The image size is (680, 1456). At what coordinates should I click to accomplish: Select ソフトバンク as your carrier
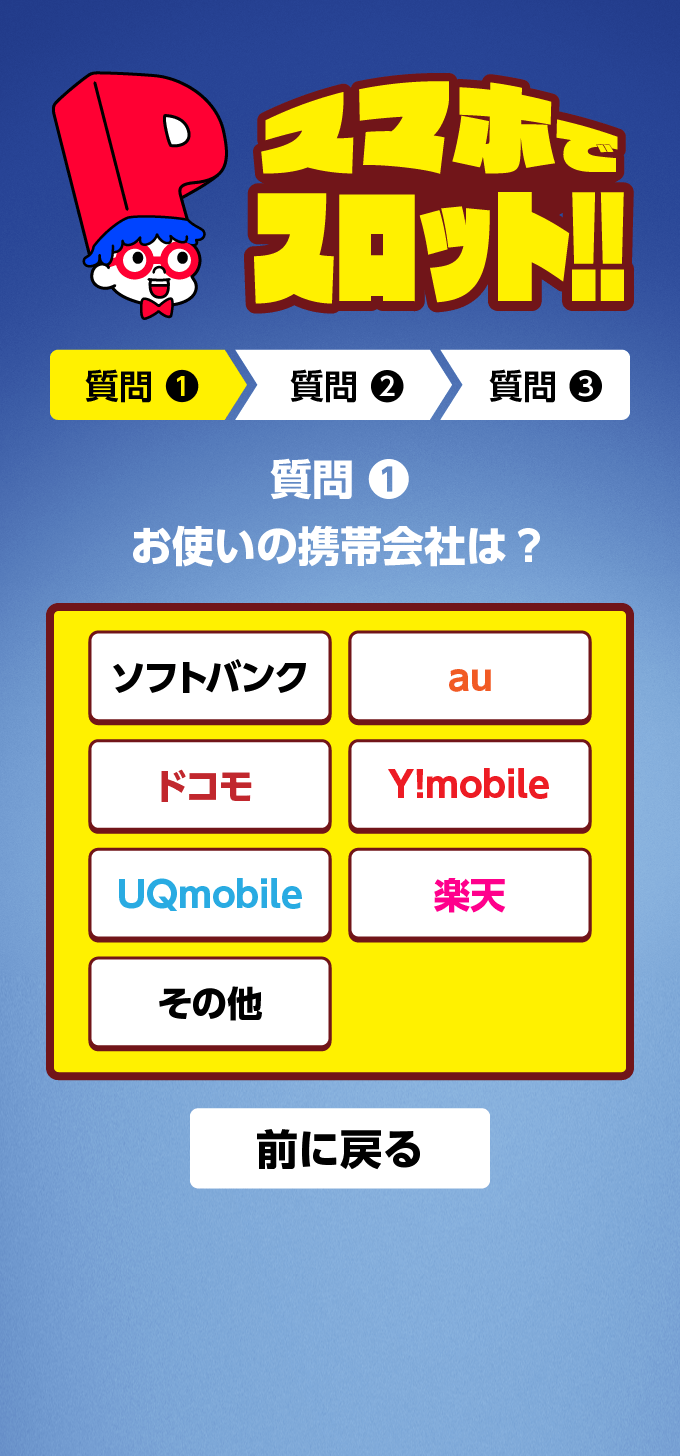click(x=210, y=677)
